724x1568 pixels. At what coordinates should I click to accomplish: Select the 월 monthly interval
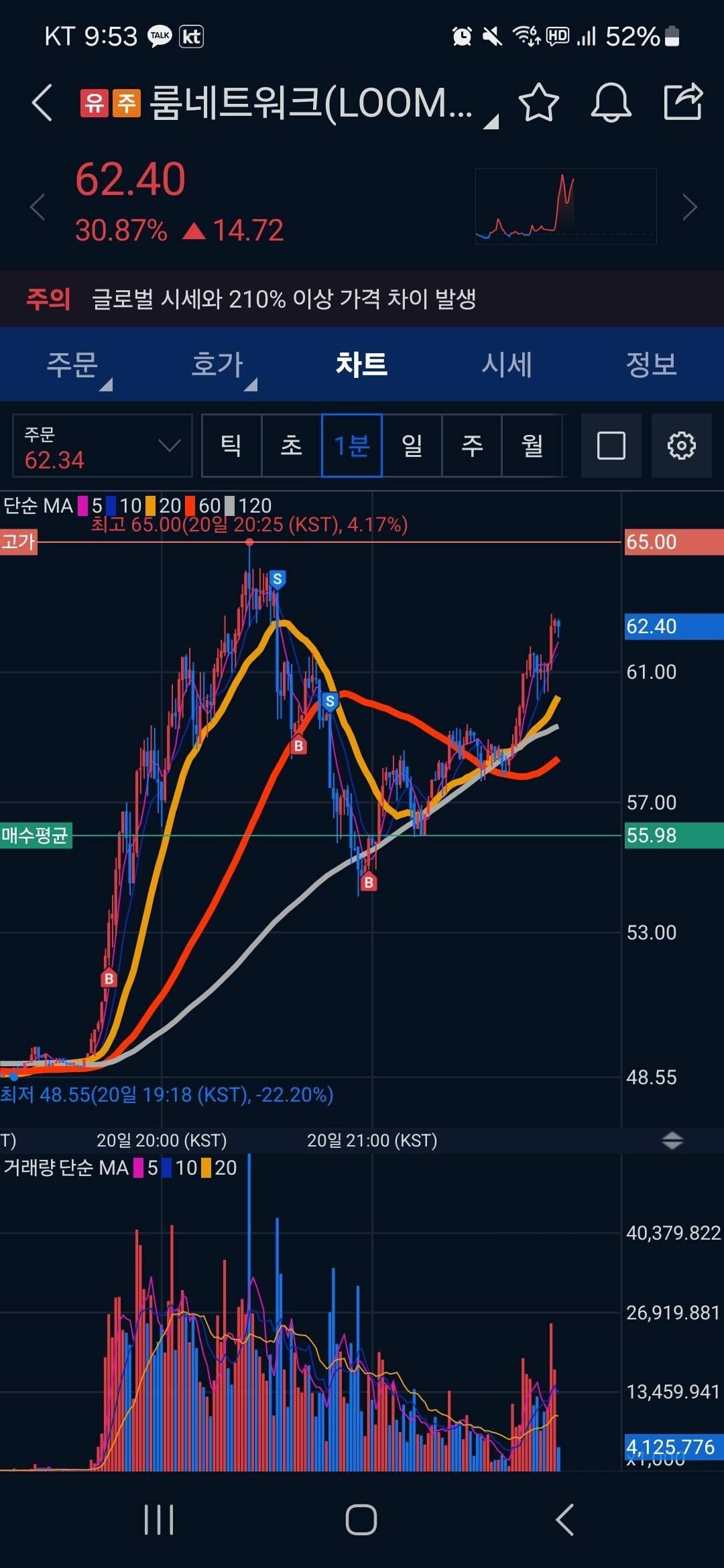[532, 445]
